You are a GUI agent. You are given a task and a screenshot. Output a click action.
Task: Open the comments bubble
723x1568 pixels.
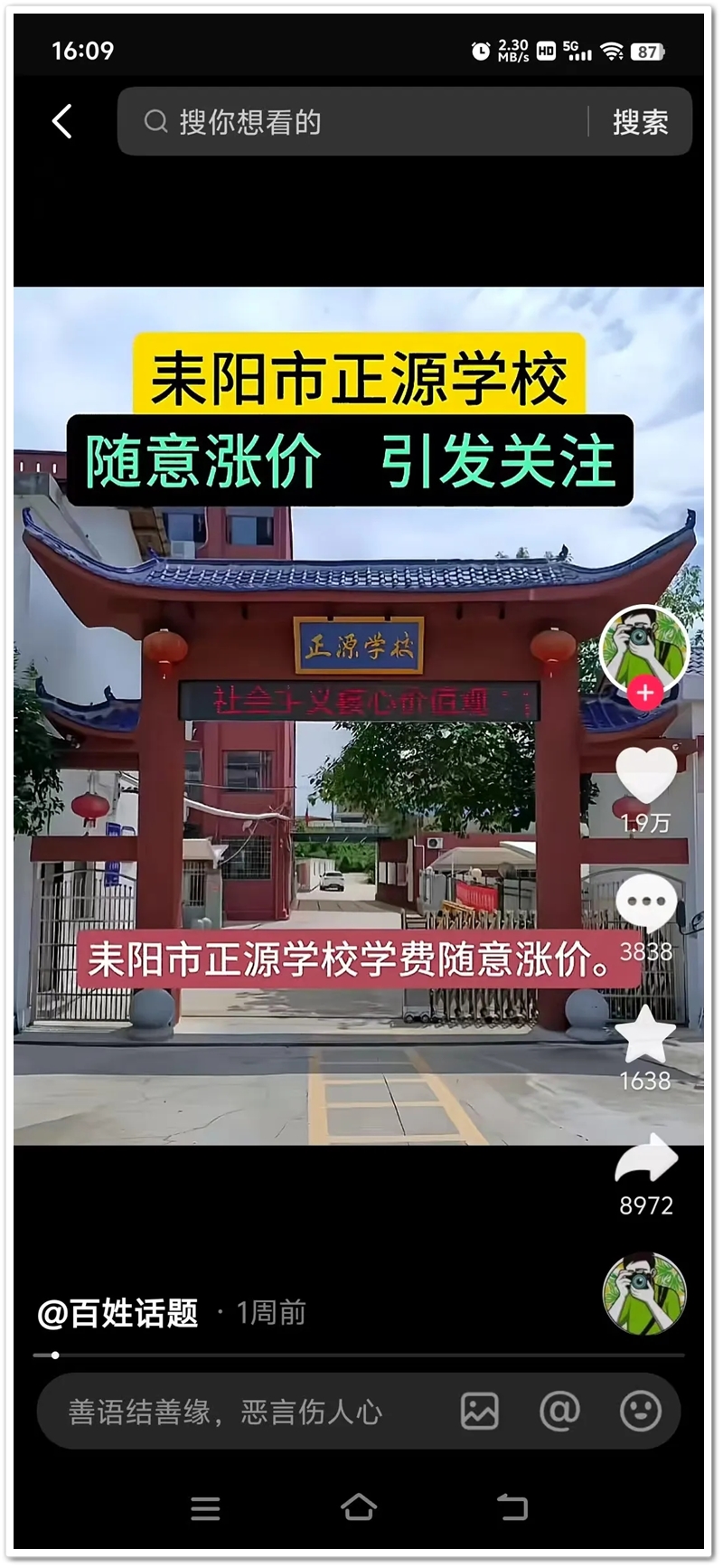click(x=645, y=902)
